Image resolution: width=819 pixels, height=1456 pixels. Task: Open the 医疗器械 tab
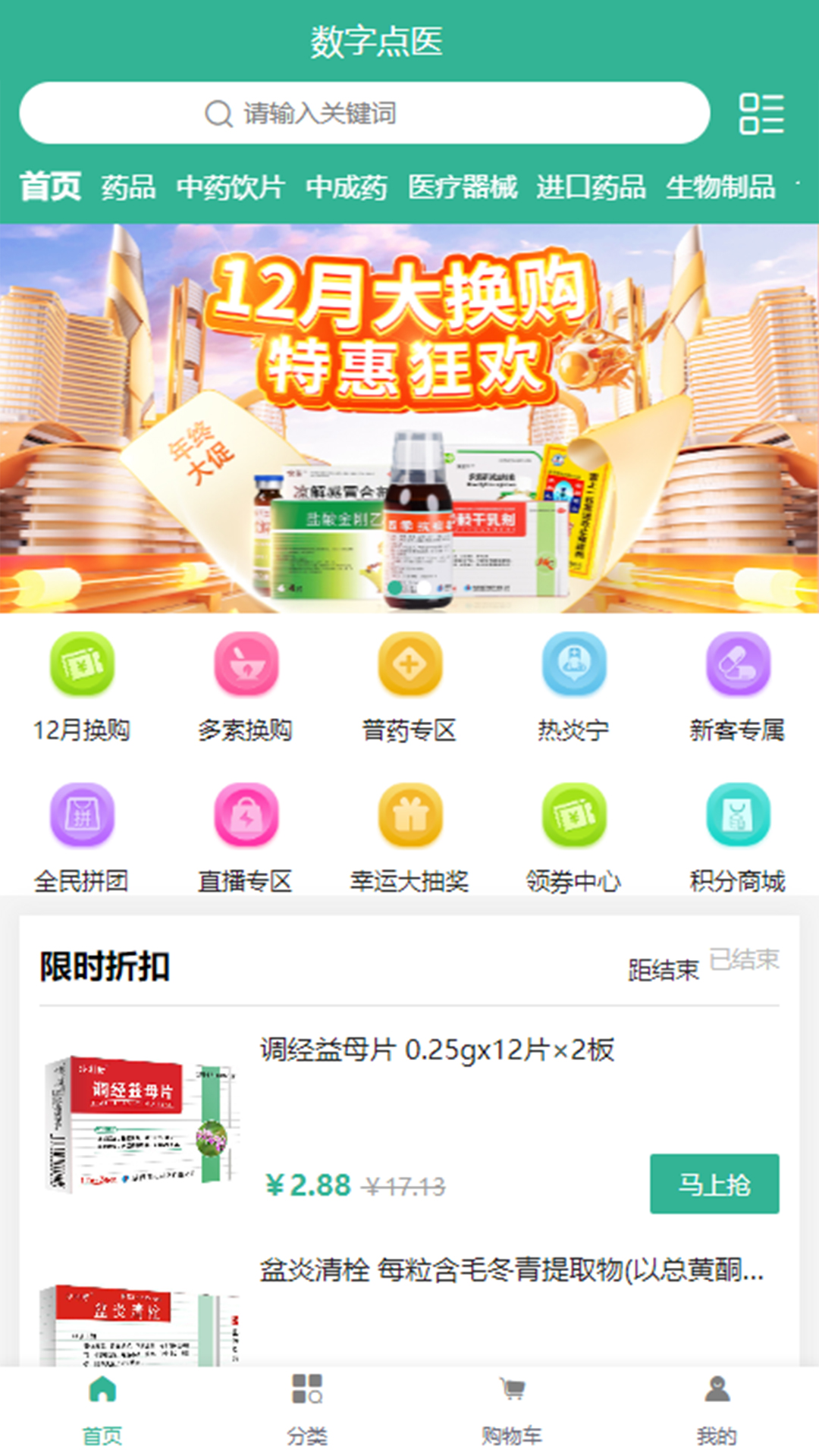tap(462, 187)
